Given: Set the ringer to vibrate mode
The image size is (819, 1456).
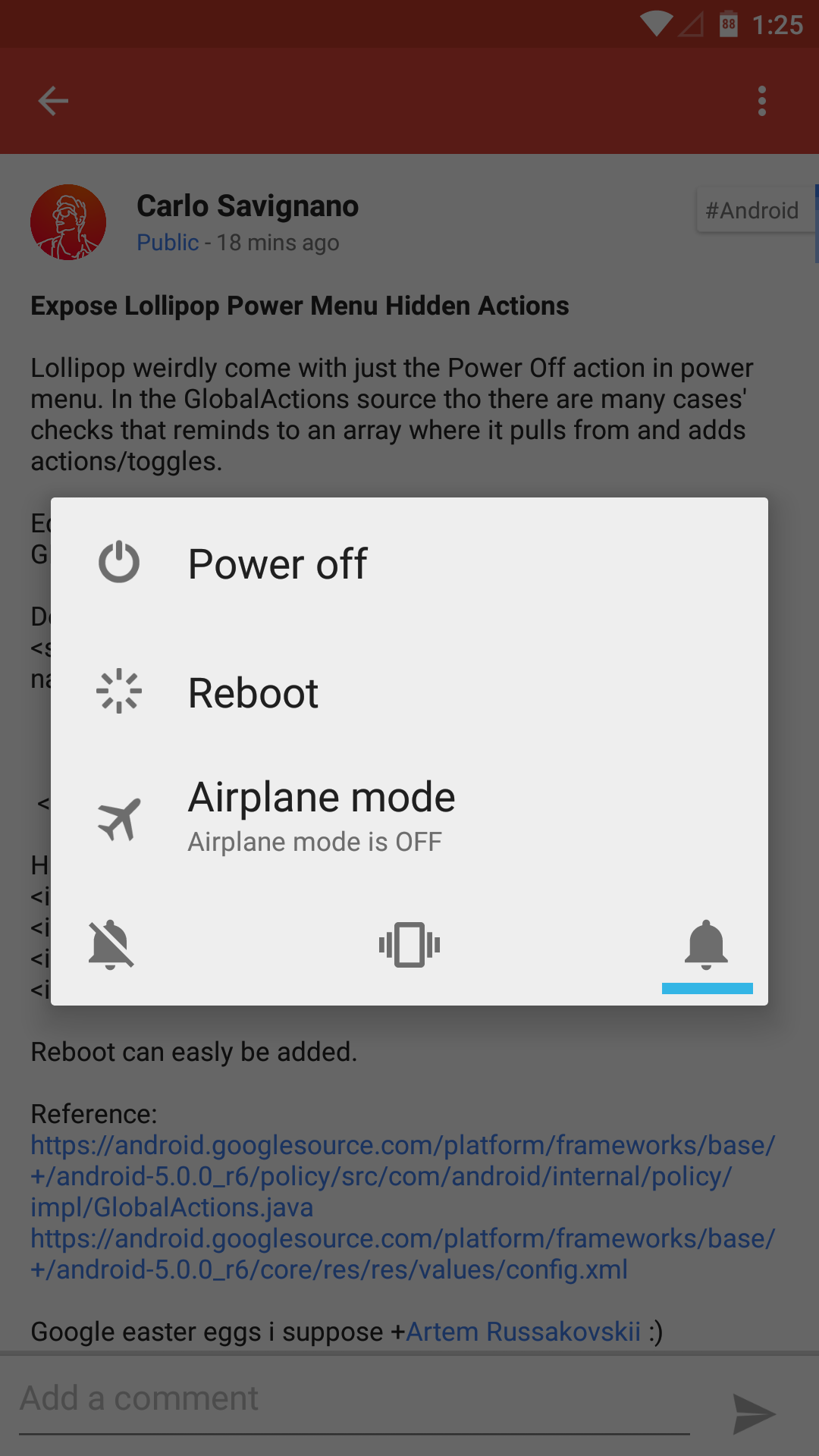Looking at the screenshot, I should (409, 945).
